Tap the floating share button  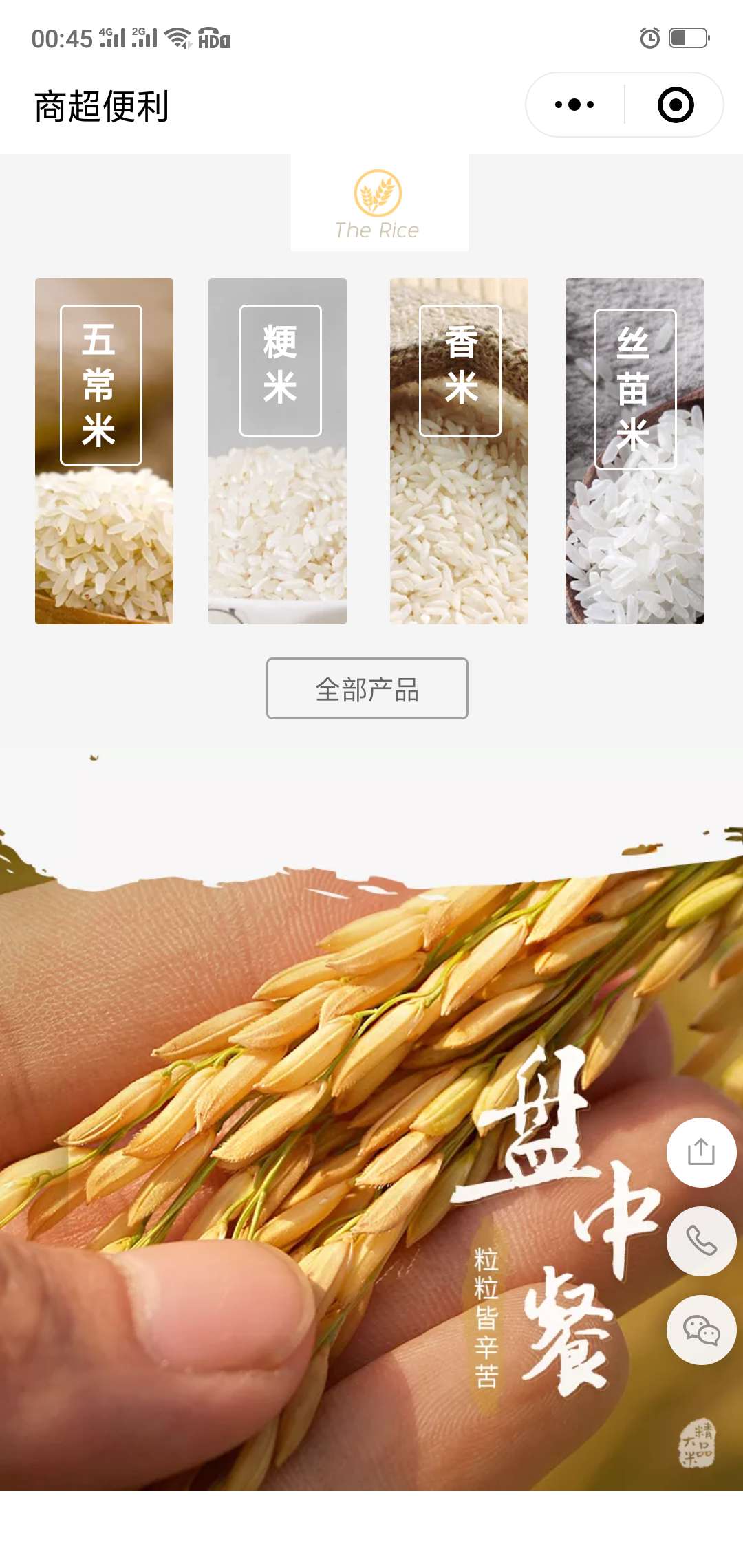(701, 1152)
